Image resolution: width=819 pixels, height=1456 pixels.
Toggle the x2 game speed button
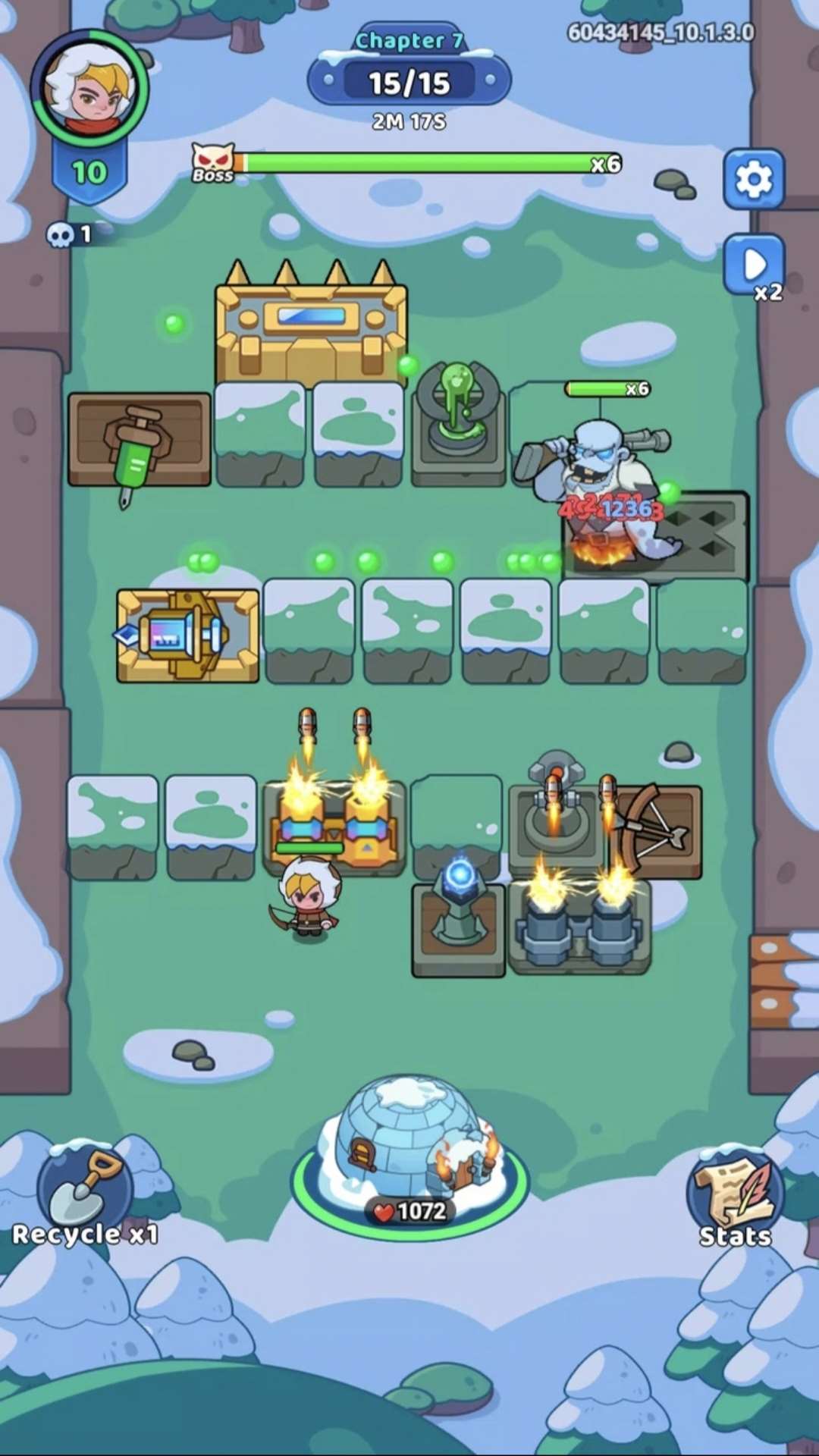tap(754, 265)
